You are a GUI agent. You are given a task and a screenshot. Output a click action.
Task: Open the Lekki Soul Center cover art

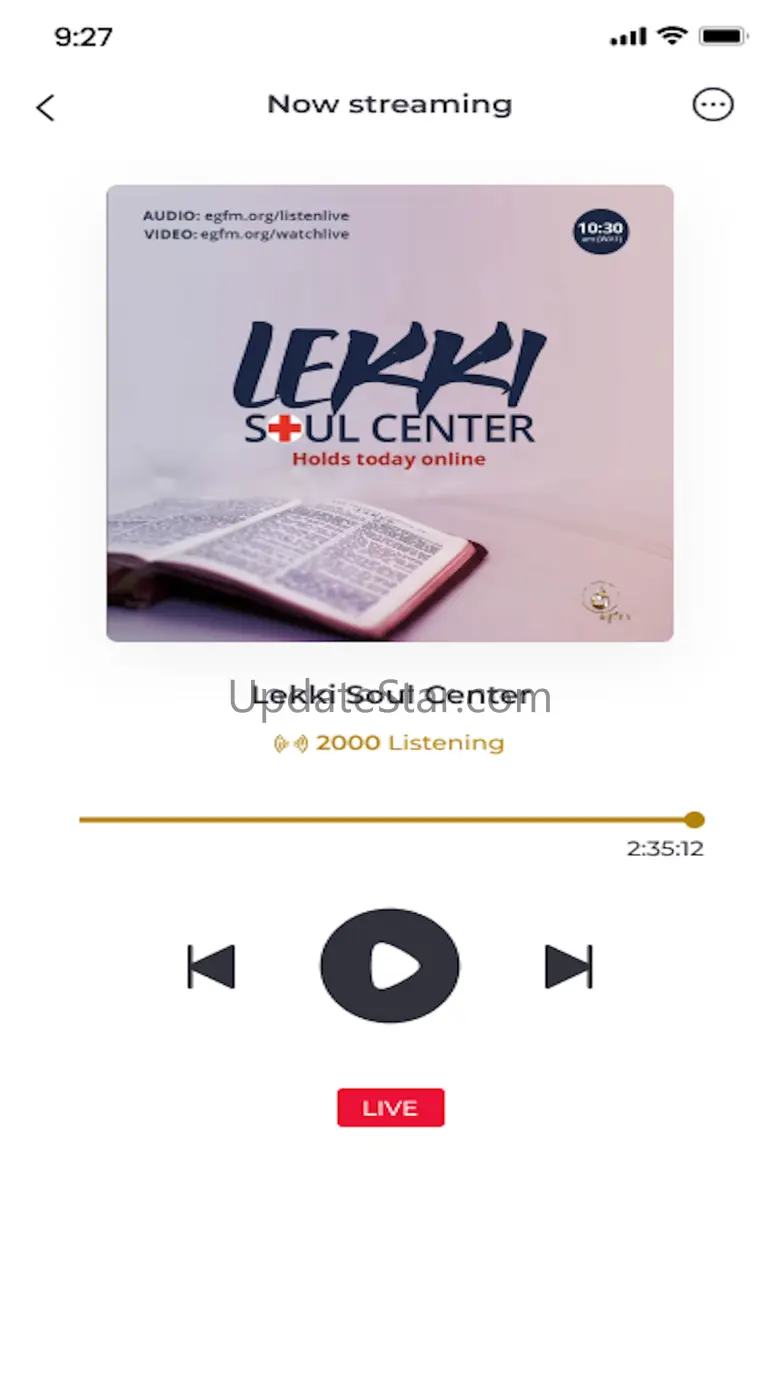(390, 413)
